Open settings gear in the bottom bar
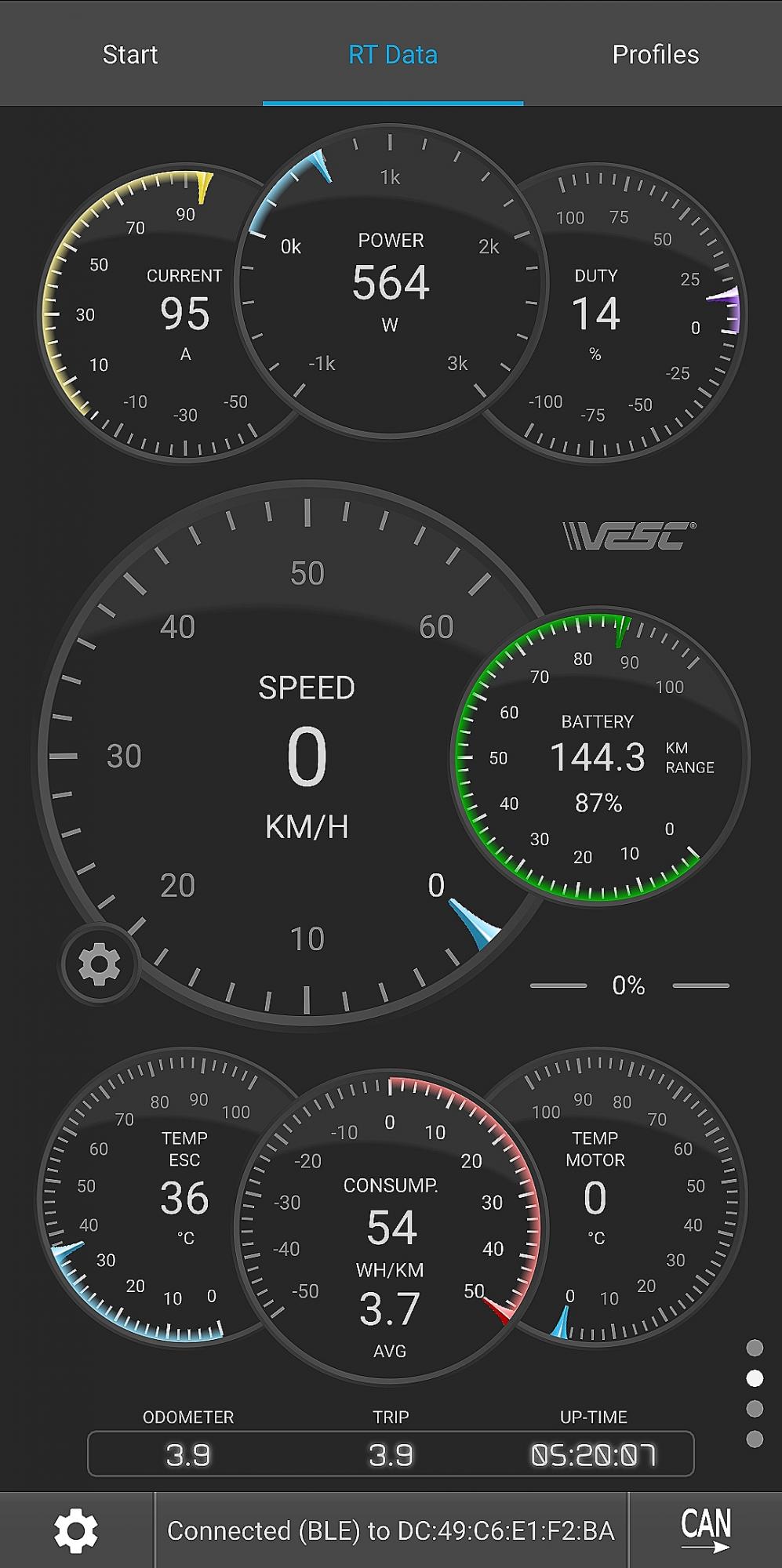This screenshot has width=782, height=1568. pyautogui.click(x=76, y=1530)
